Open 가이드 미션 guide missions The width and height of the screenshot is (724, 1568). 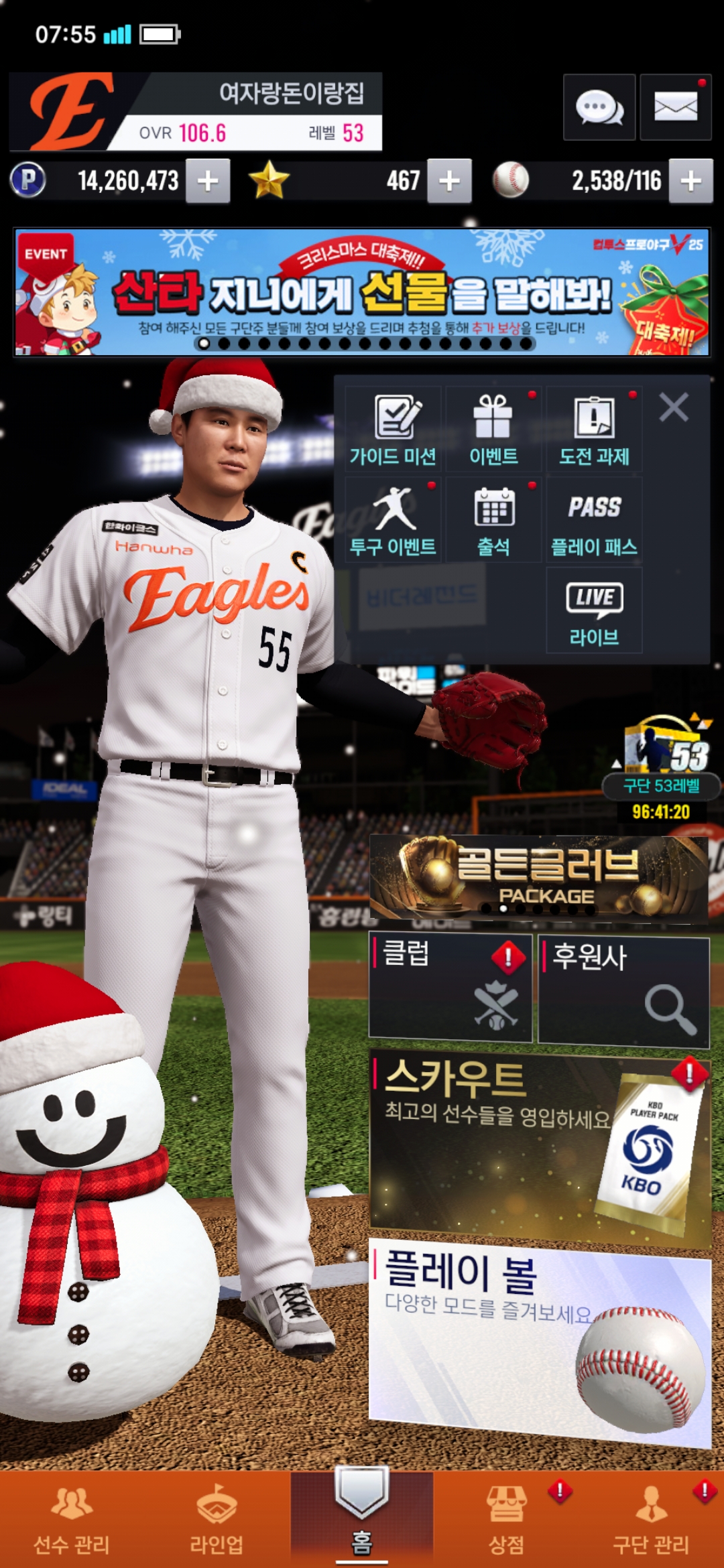pyautogui.click(x=394, y=430)
